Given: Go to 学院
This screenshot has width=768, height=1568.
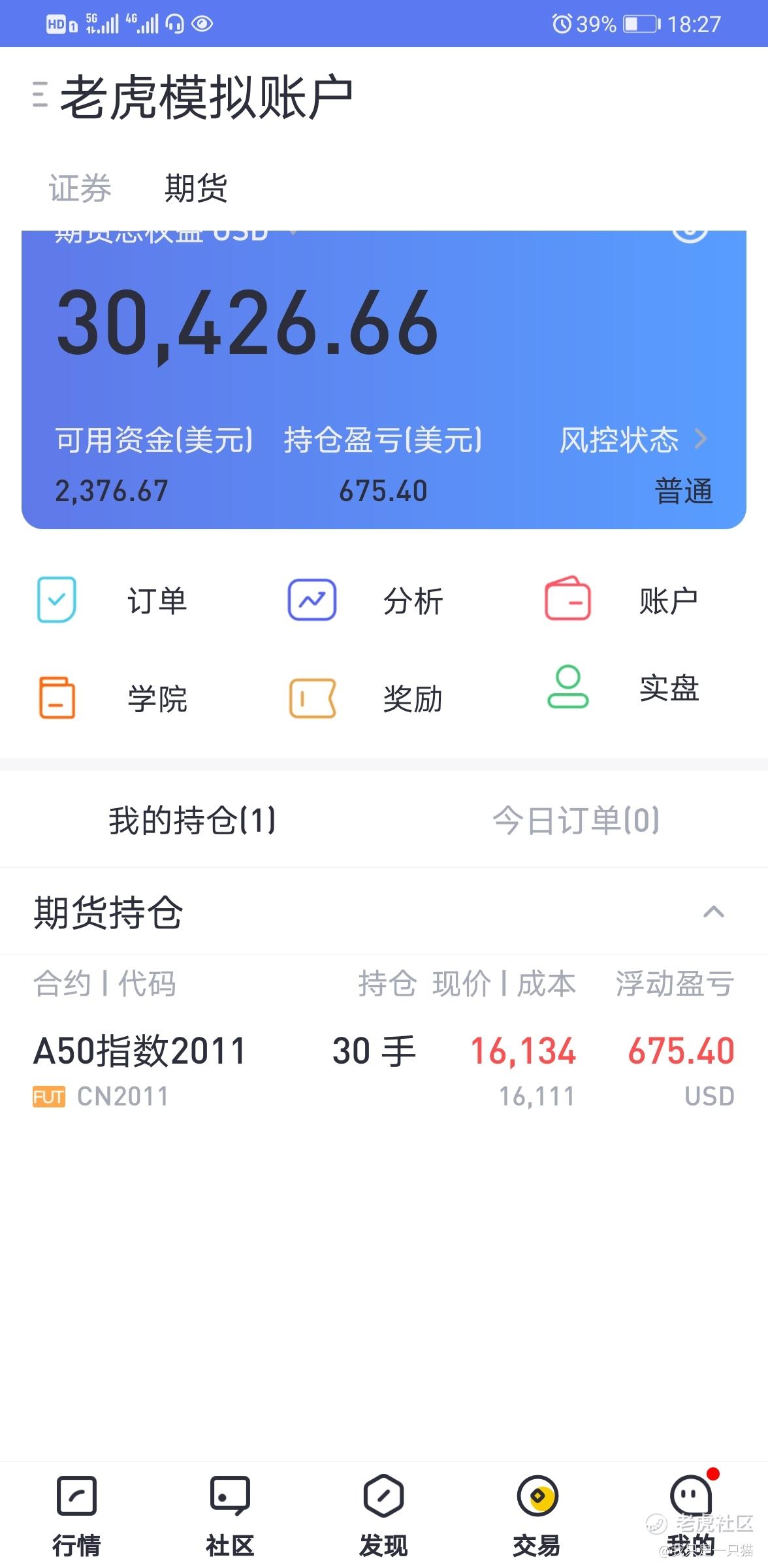Looking at the screenshot, I should [111, 698].
